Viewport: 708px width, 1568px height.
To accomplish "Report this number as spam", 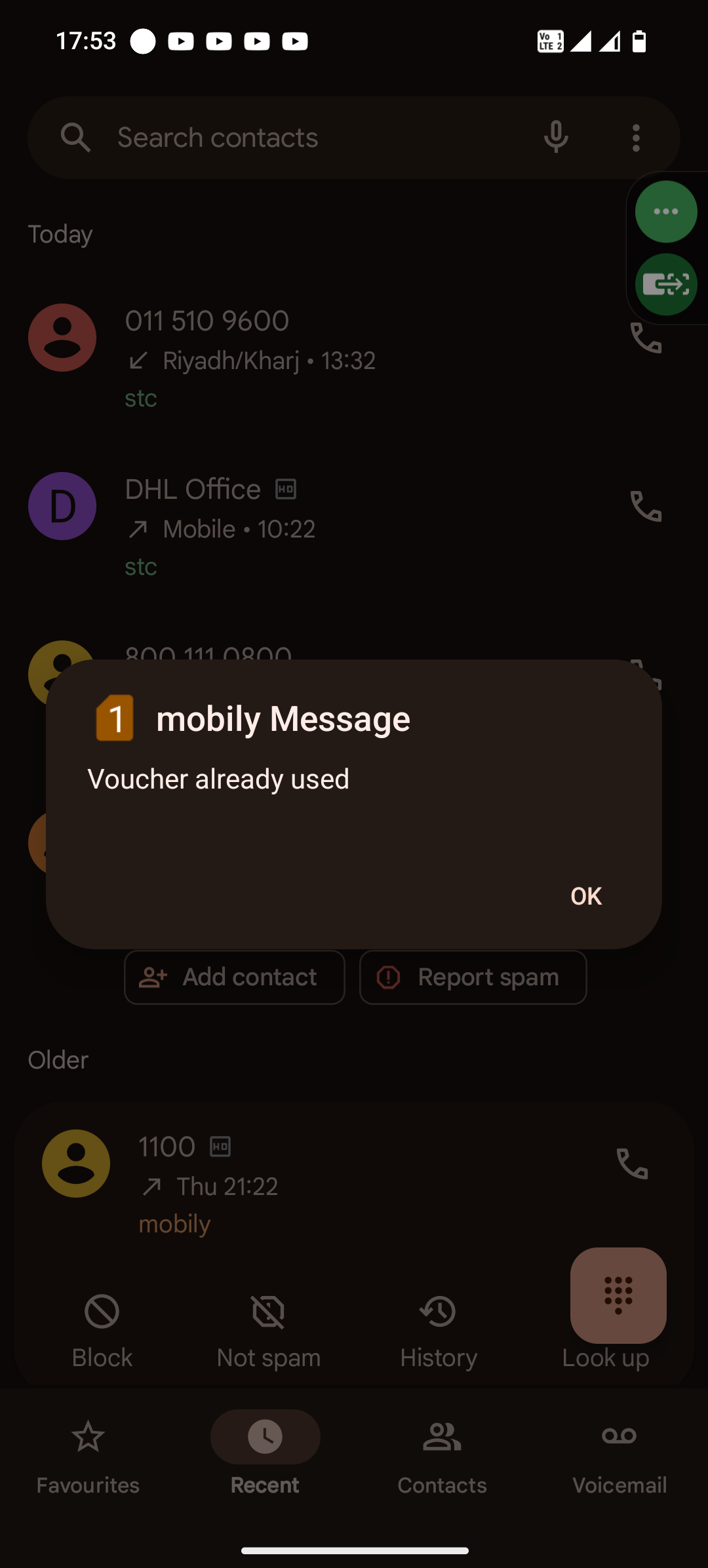I will 473,977.
